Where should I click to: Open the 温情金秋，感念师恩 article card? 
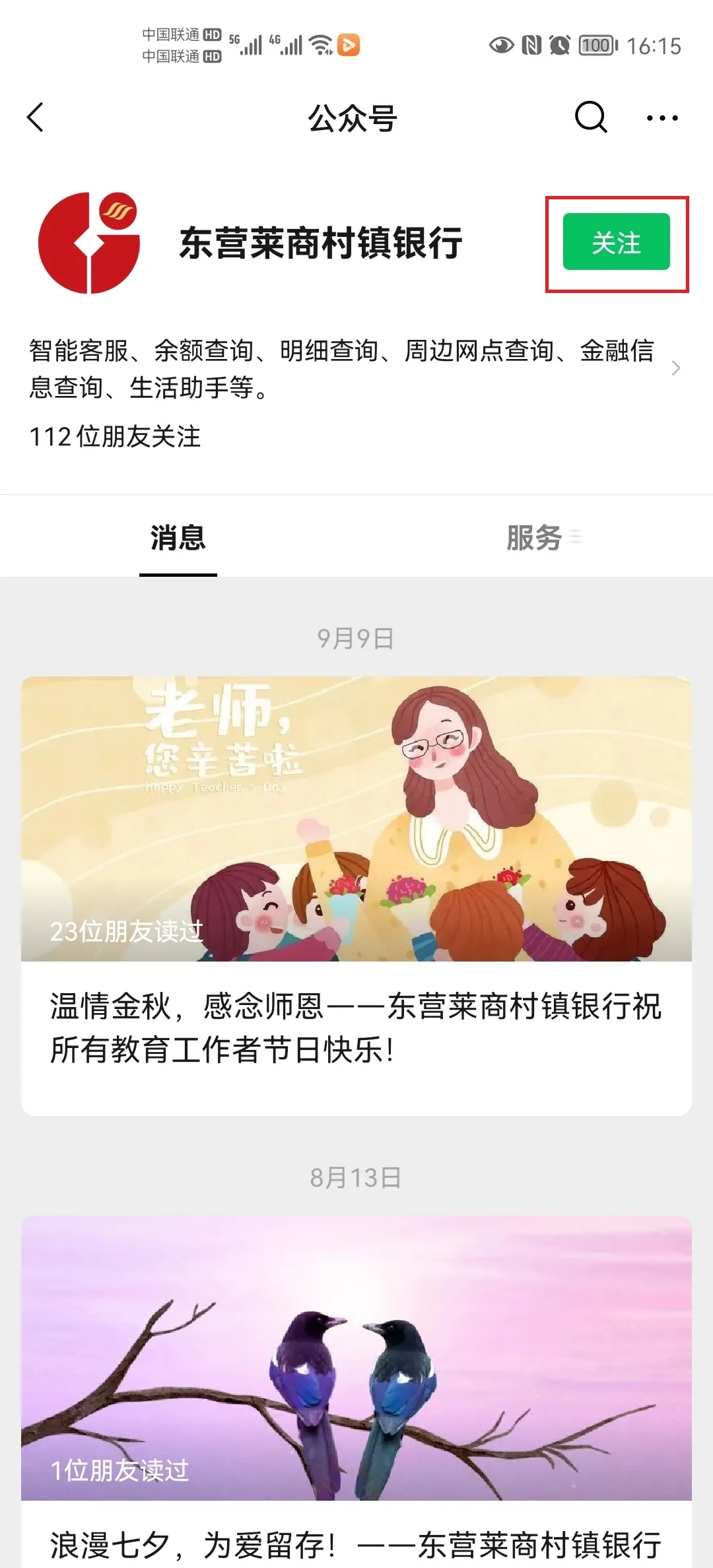pos(356,894)
